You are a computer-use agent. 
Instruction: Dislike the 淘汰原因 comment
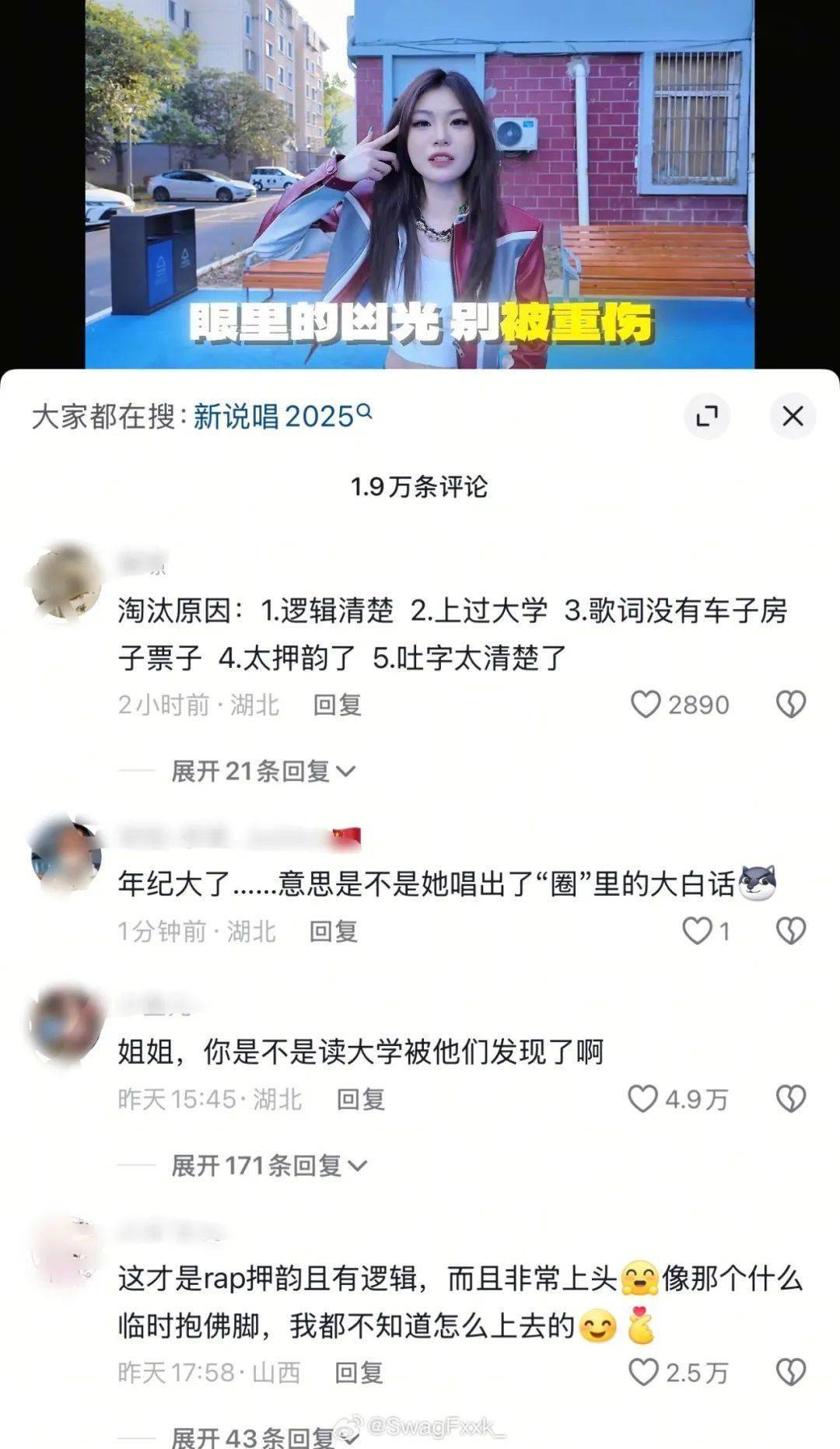pos(790,705)
